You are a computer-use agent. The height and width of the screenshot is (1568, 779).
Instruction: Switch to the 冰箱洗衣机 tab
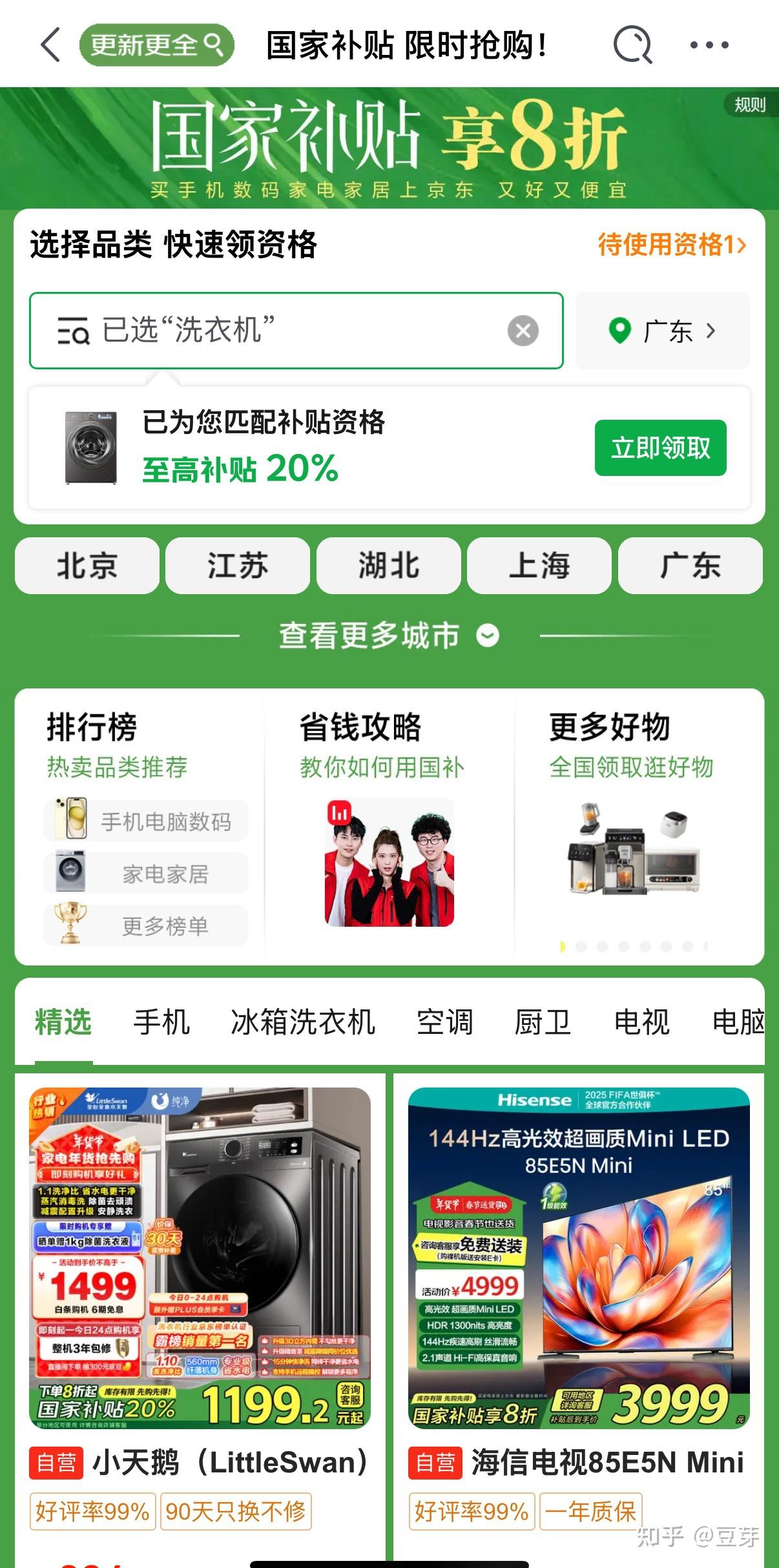(303, 1023)
